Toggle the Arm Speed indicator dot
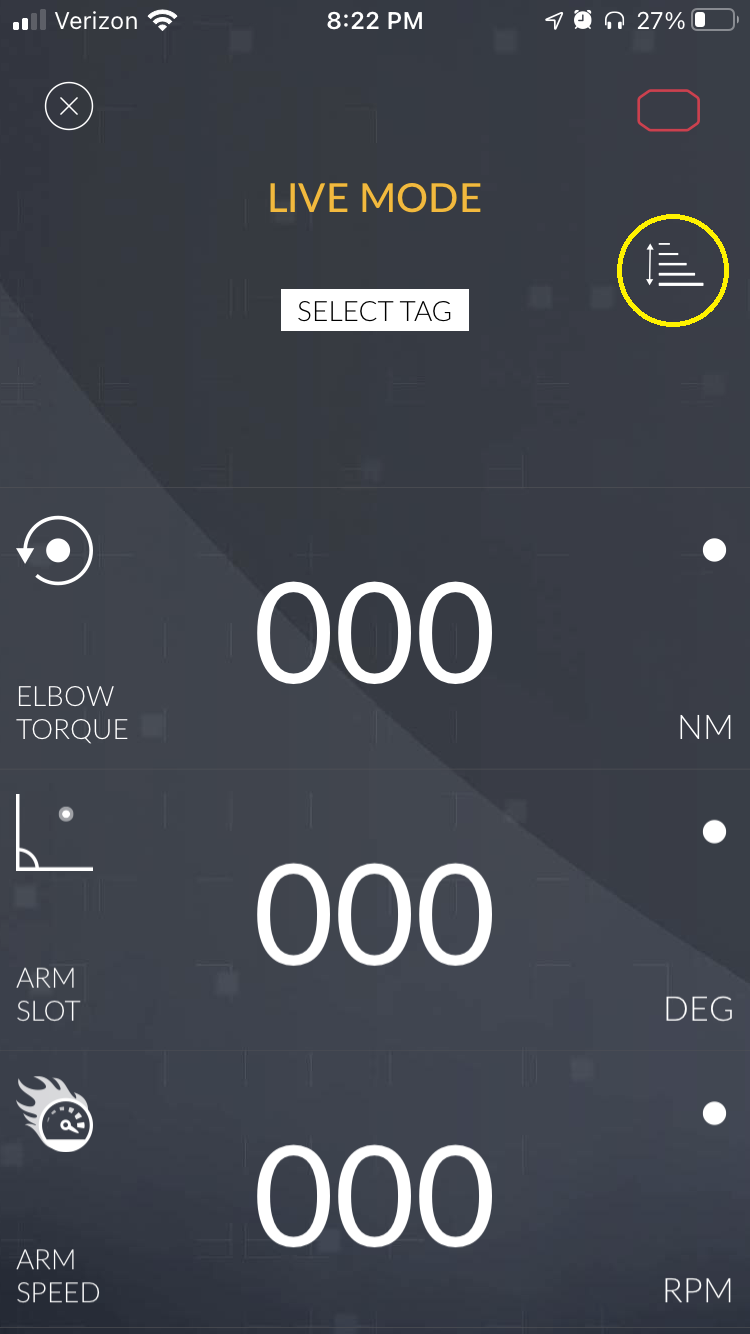The image size is (750, 1334). [714, 1113]
